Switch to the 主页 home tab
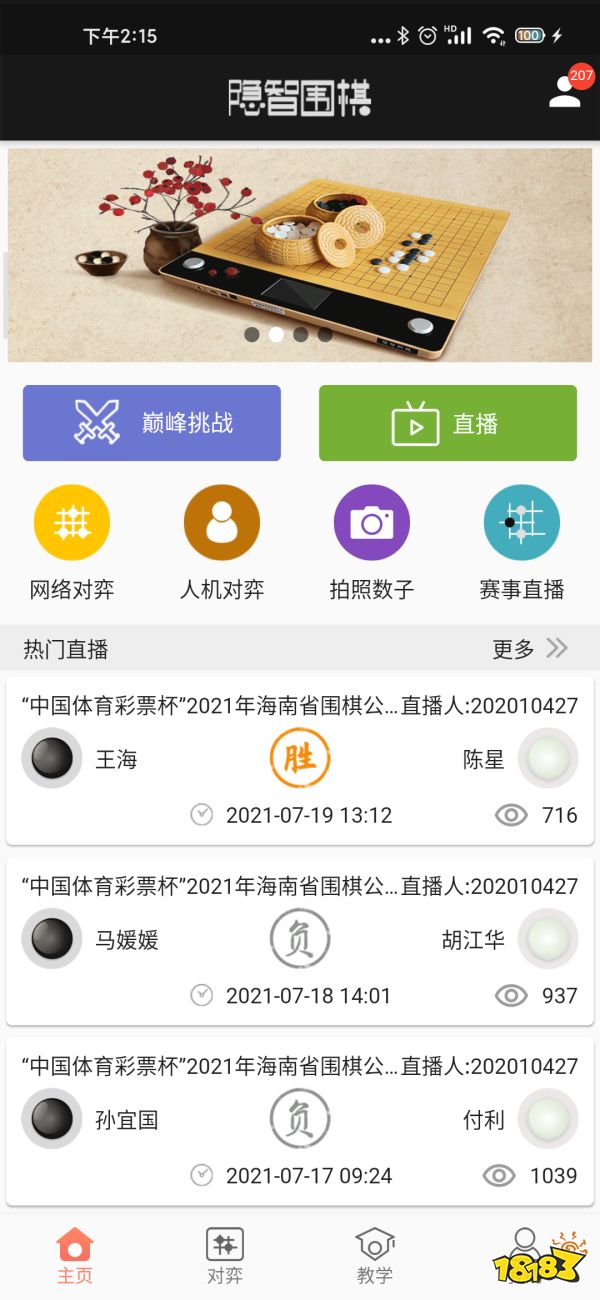 [x=75, y=1256]
